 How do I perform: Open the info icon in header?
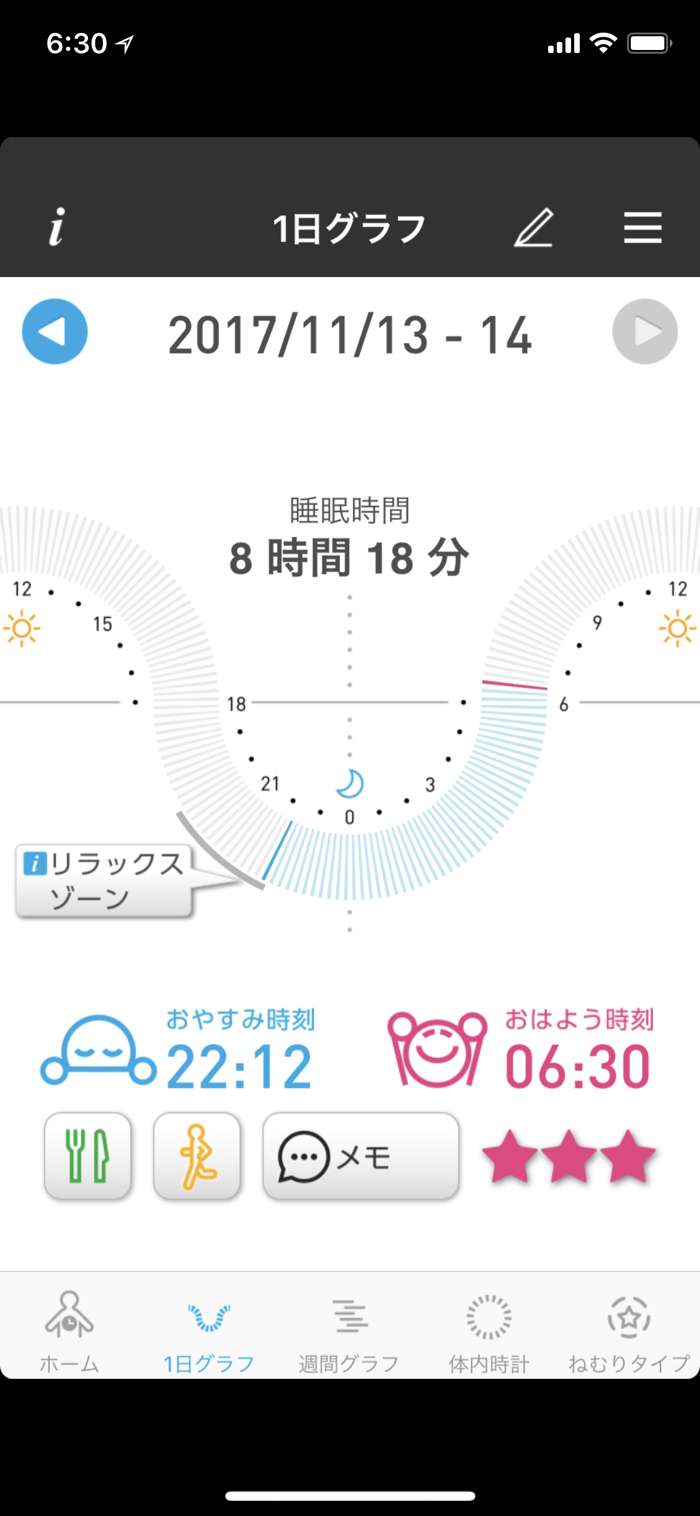pos(56,230)
